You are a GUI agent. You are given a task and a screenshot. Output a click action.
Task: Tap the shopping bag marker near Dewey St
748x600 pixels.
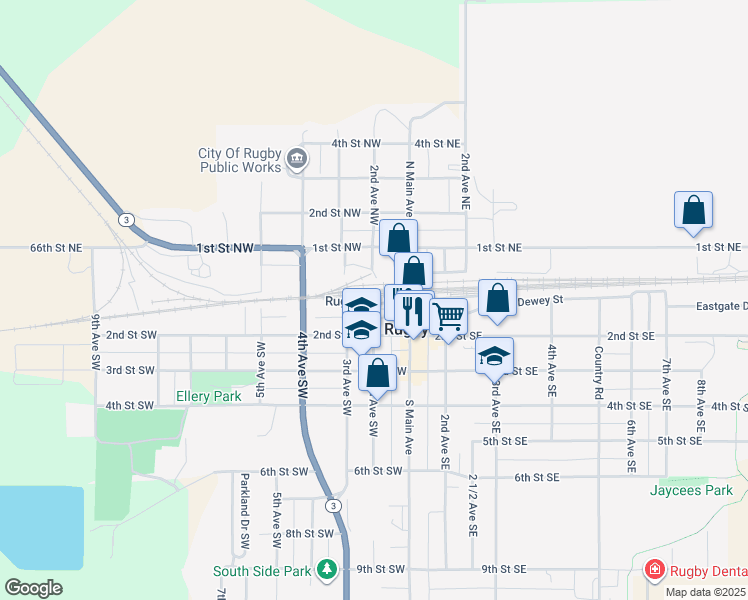point(497,298)
